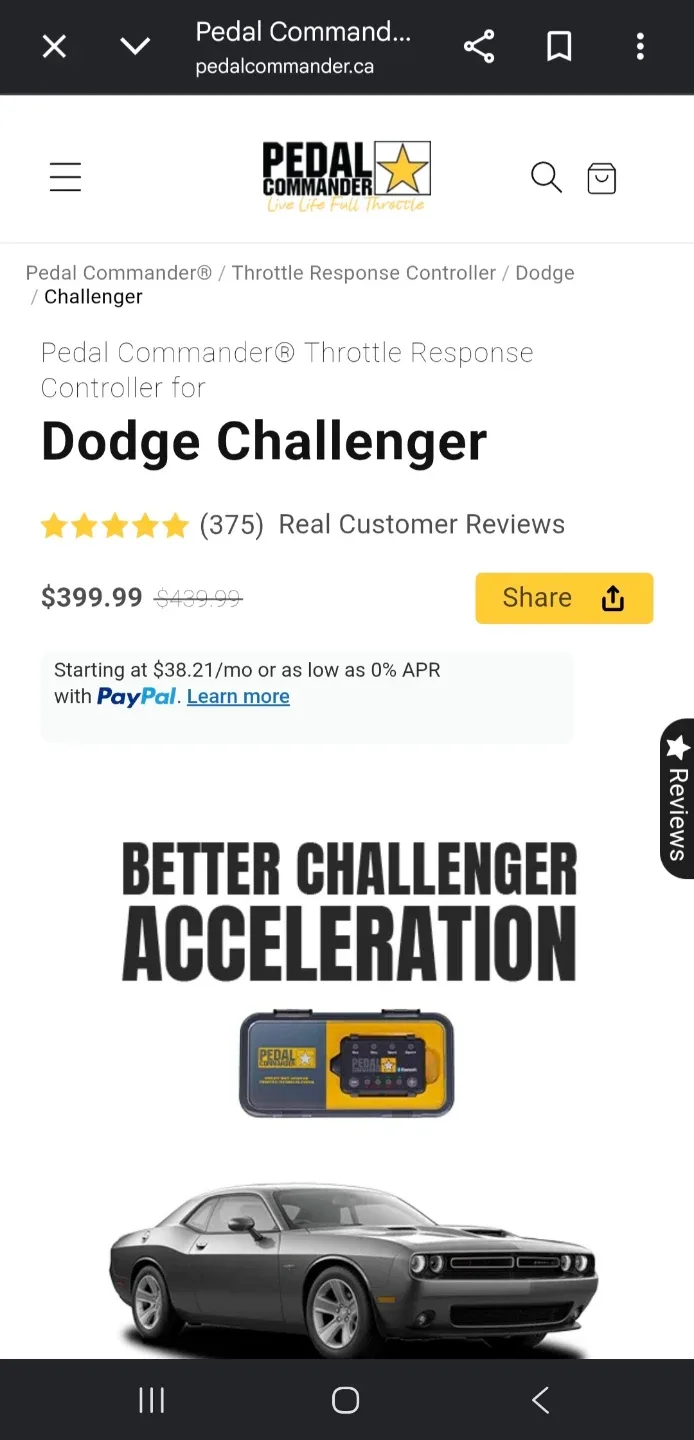
Task: Go to the home screen
Action: [x=345, y=1400]
